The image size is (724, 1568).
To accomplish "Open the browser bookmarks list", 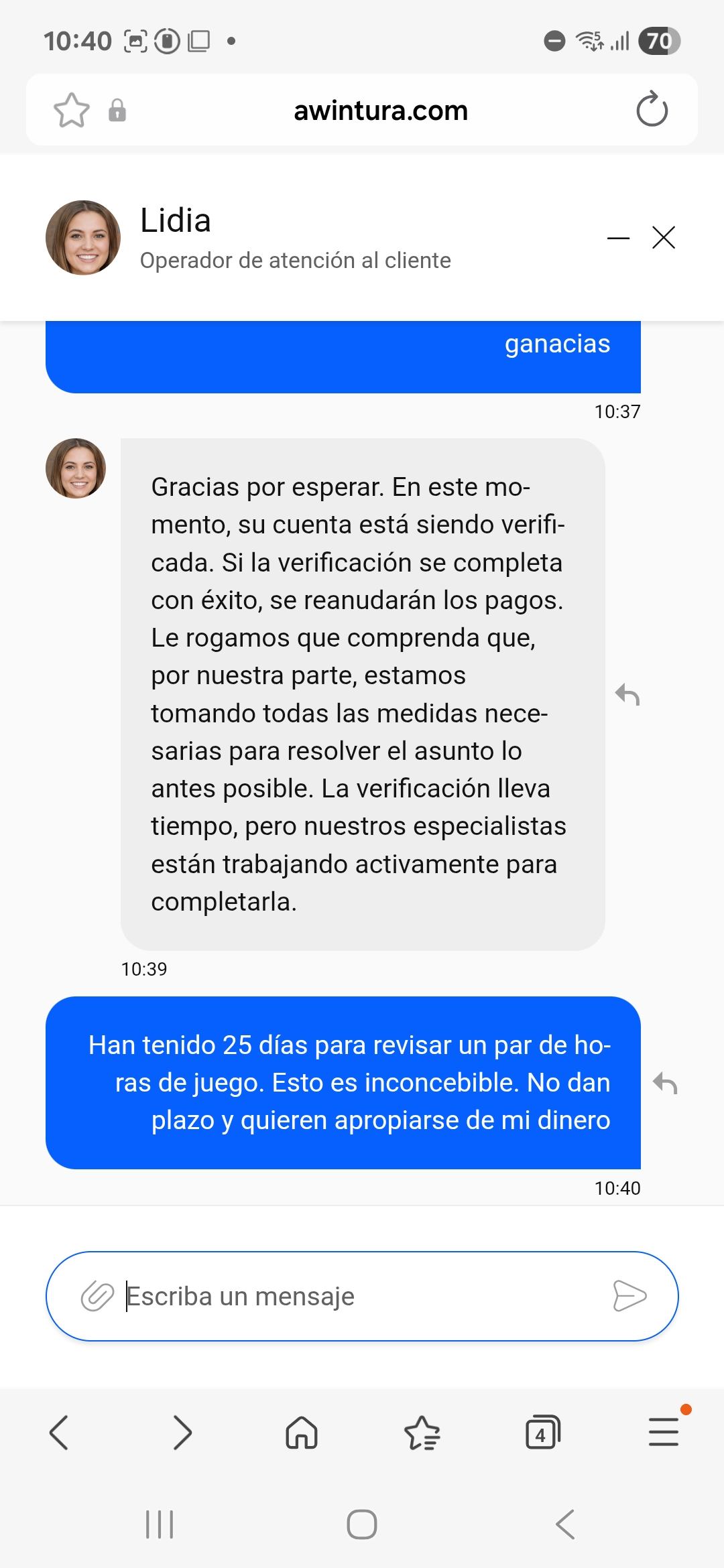I will [422, 1433].
